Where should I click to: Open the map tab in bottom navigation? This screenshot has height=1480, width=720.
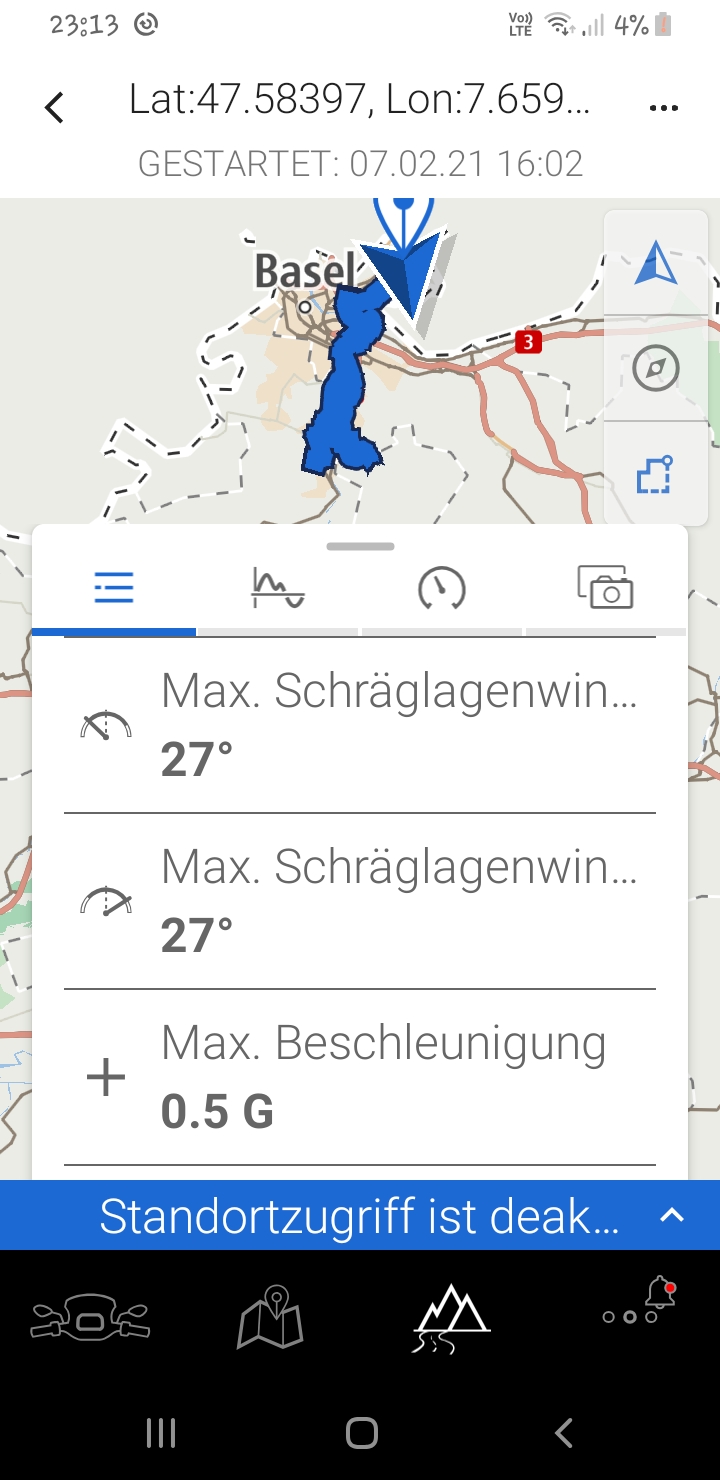270,1320
